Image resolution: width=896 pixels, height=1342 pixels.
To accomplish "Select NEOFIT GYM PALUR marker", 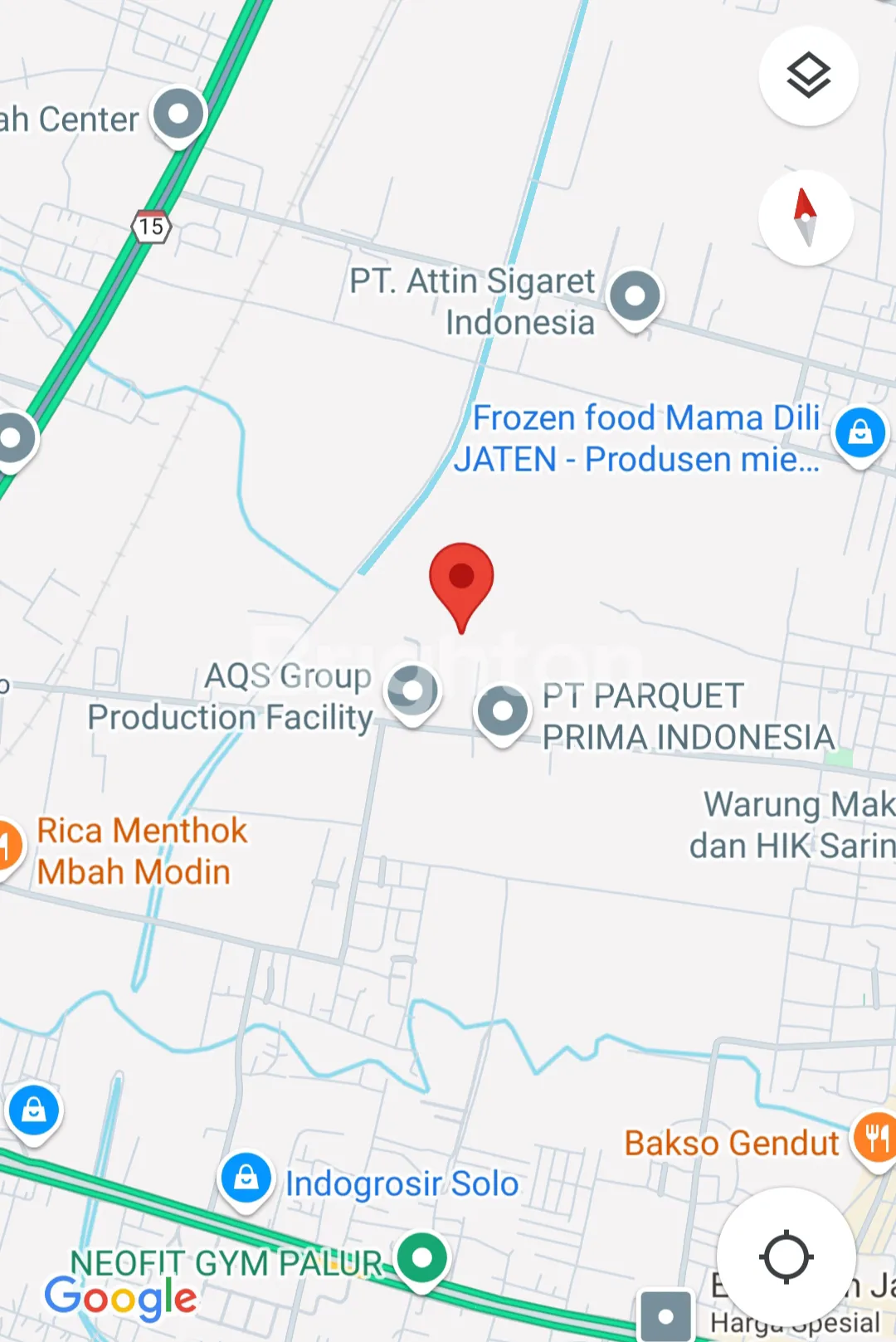I will click(x=422, y=1257).
